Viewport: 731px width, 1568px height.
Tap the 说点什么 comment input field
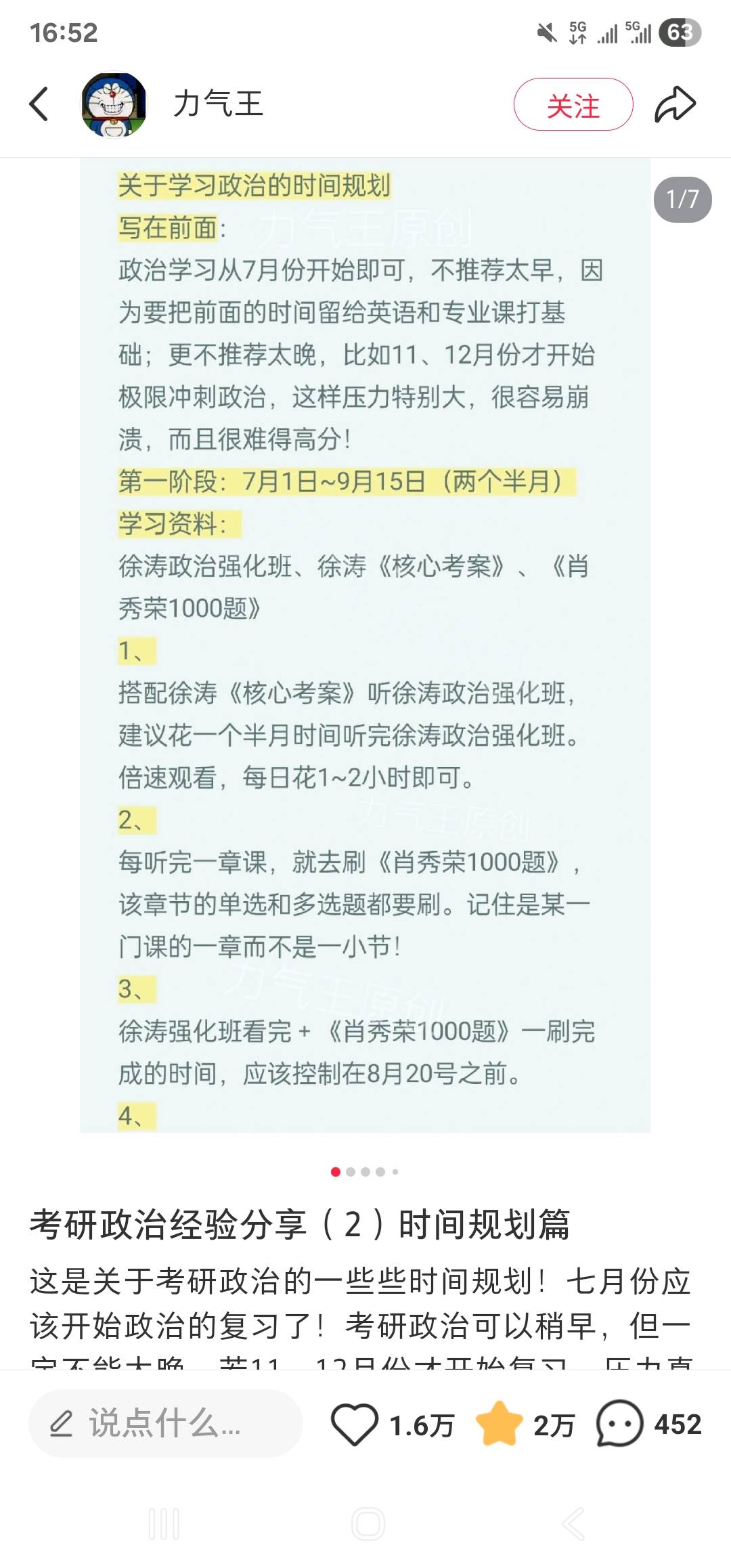pos(165,1424)
